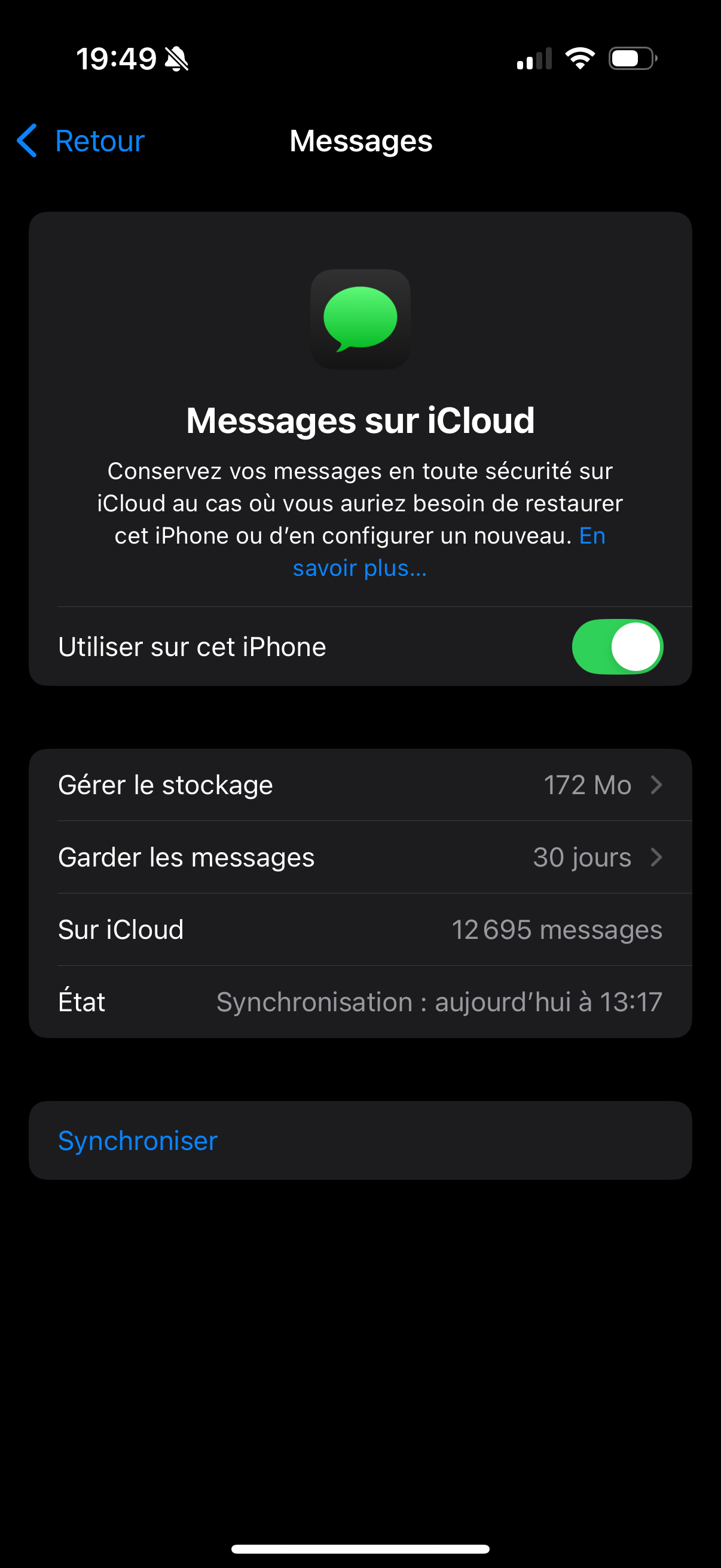This screenshot has width=721, height=1568.
Task: Open the 'En savoir plus…' link
Action: pos(359,569)
